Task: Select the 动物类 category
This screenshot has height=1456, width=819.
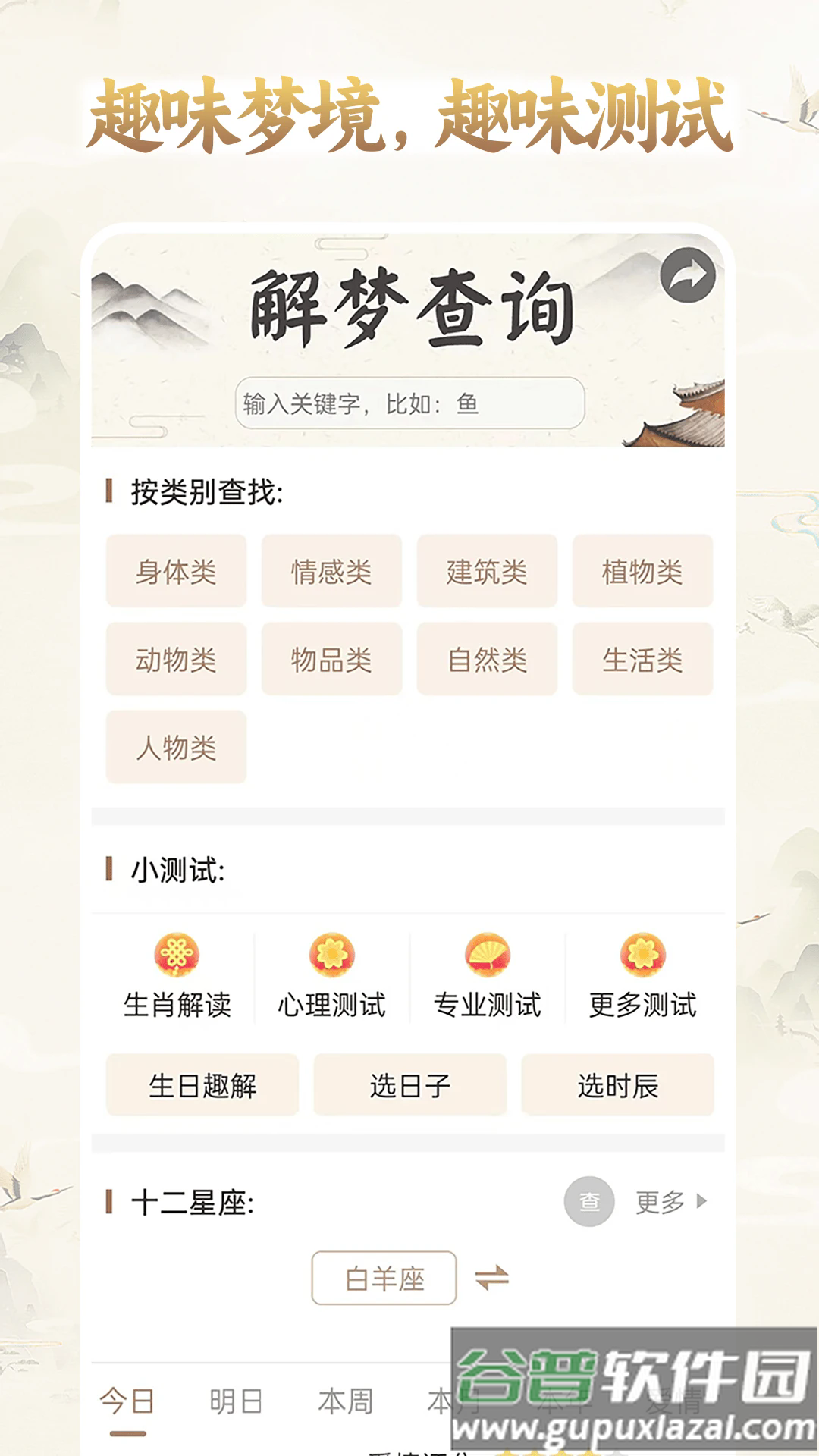Action: click(x=176, y=660)
